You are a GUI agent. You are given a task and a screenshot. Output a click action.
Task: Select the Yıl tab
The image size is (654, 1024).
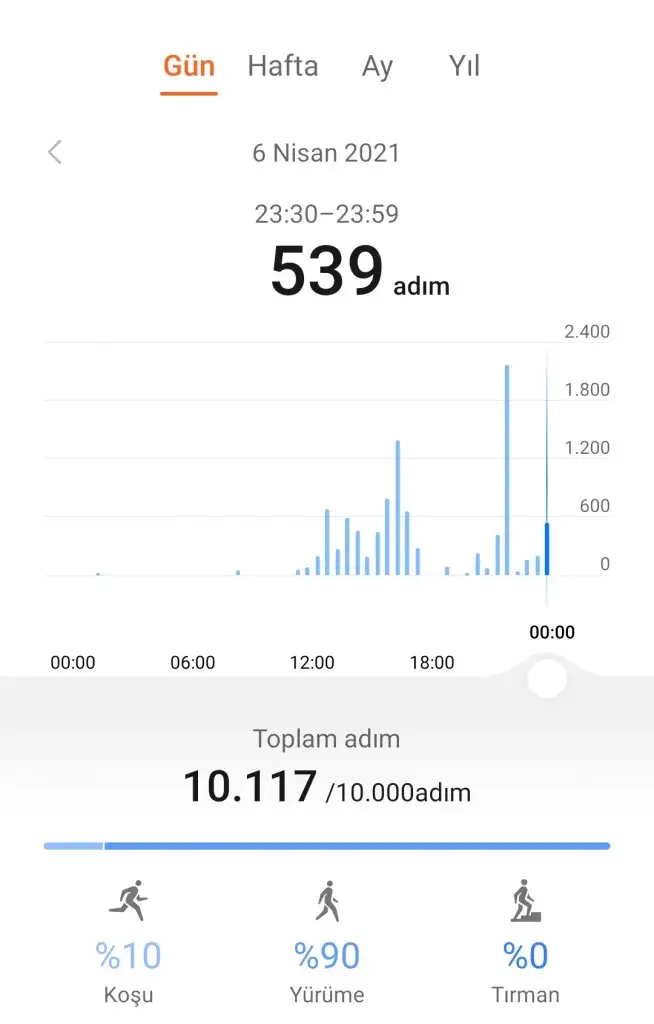pyautogui.click(x=465, y=66)
